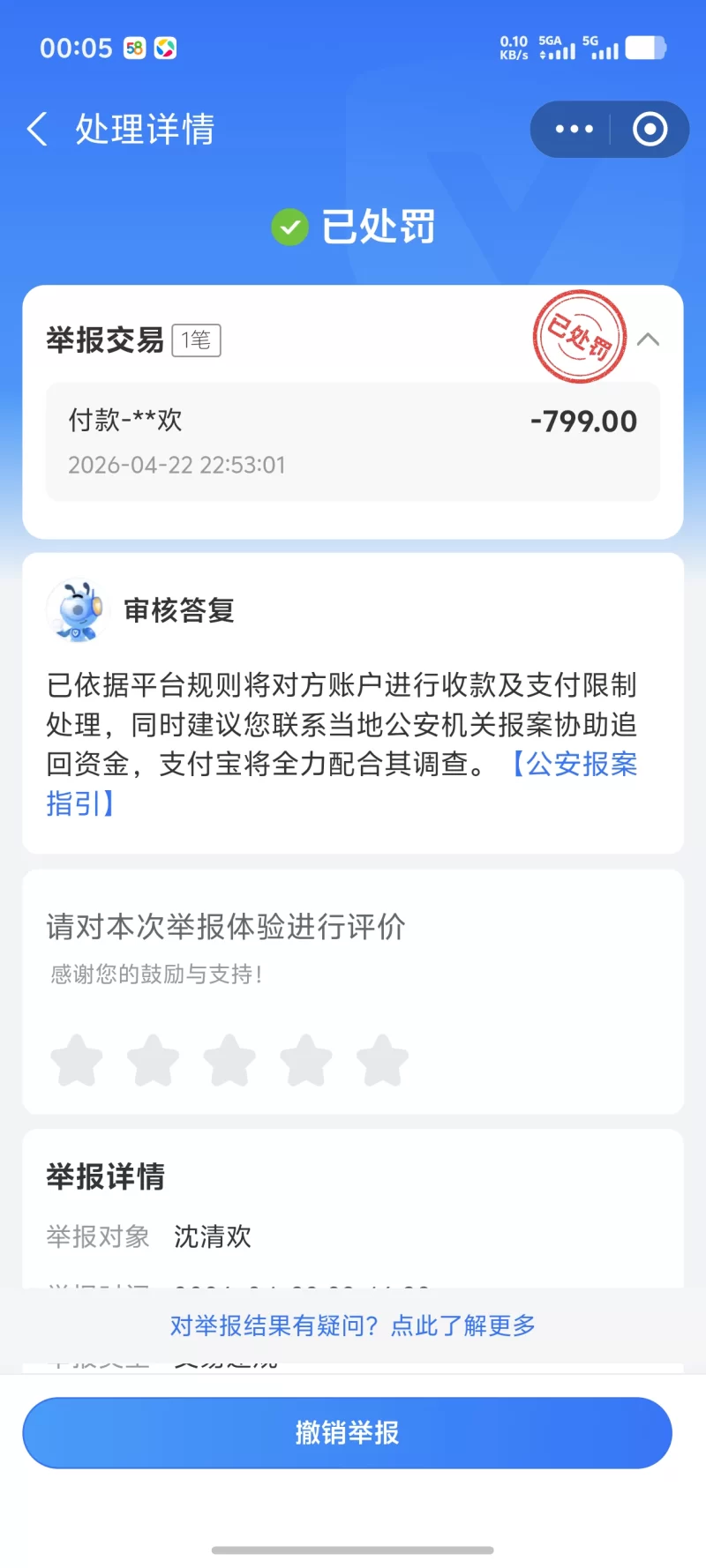The width and height of the screenshot is (706, 1568).
Task: Go back from 处理详情 page
Action: click(37, 130)
